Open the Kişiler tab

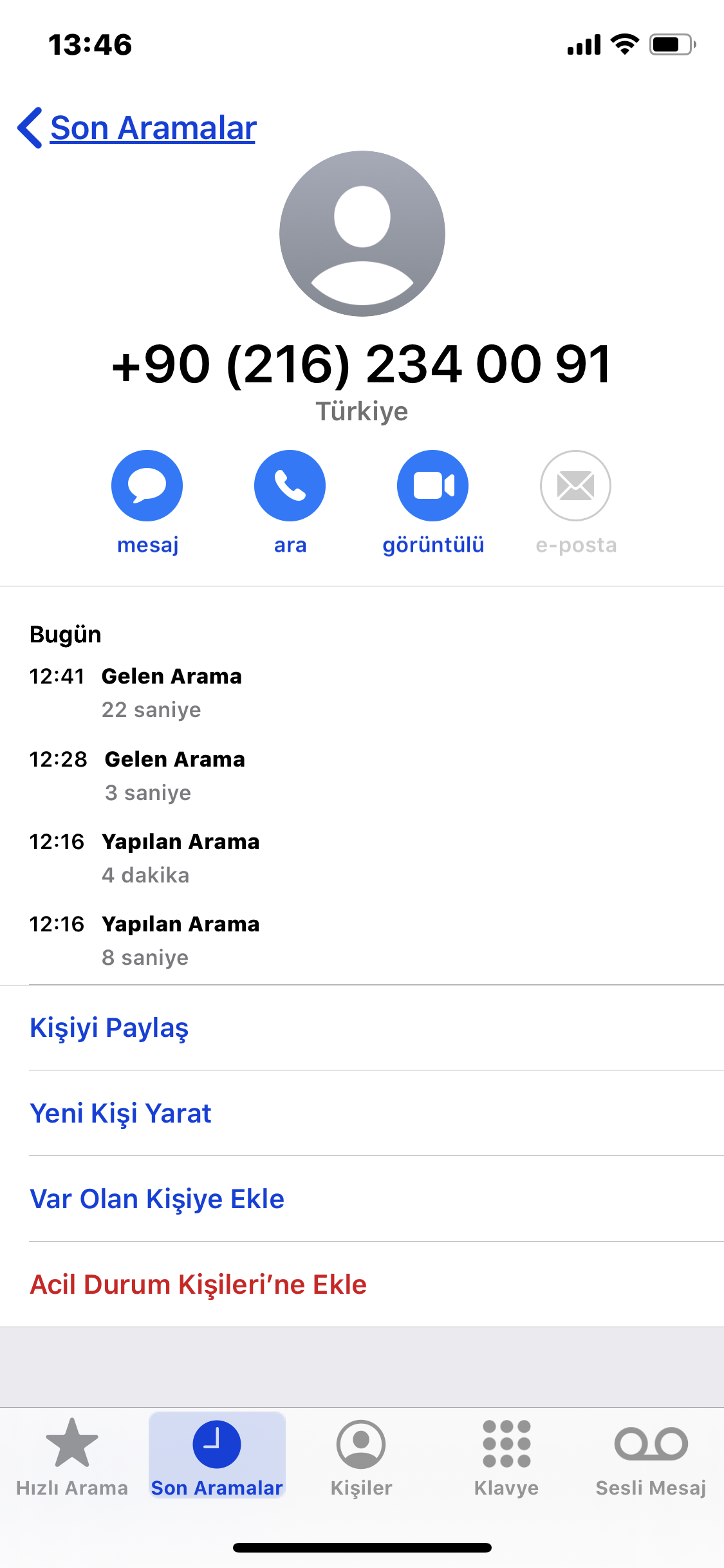point(362,1457)
